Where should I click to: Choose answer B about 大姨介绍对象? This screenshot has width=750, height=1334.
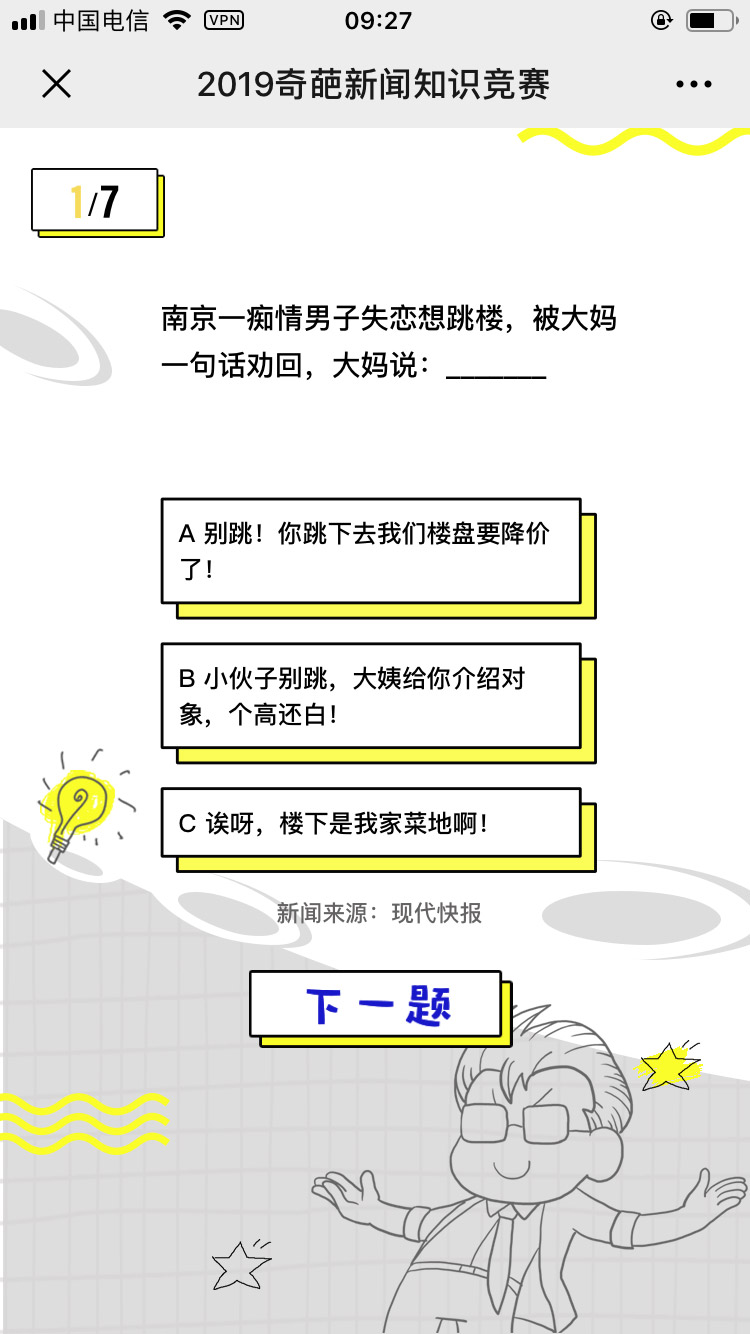(371, 696)
